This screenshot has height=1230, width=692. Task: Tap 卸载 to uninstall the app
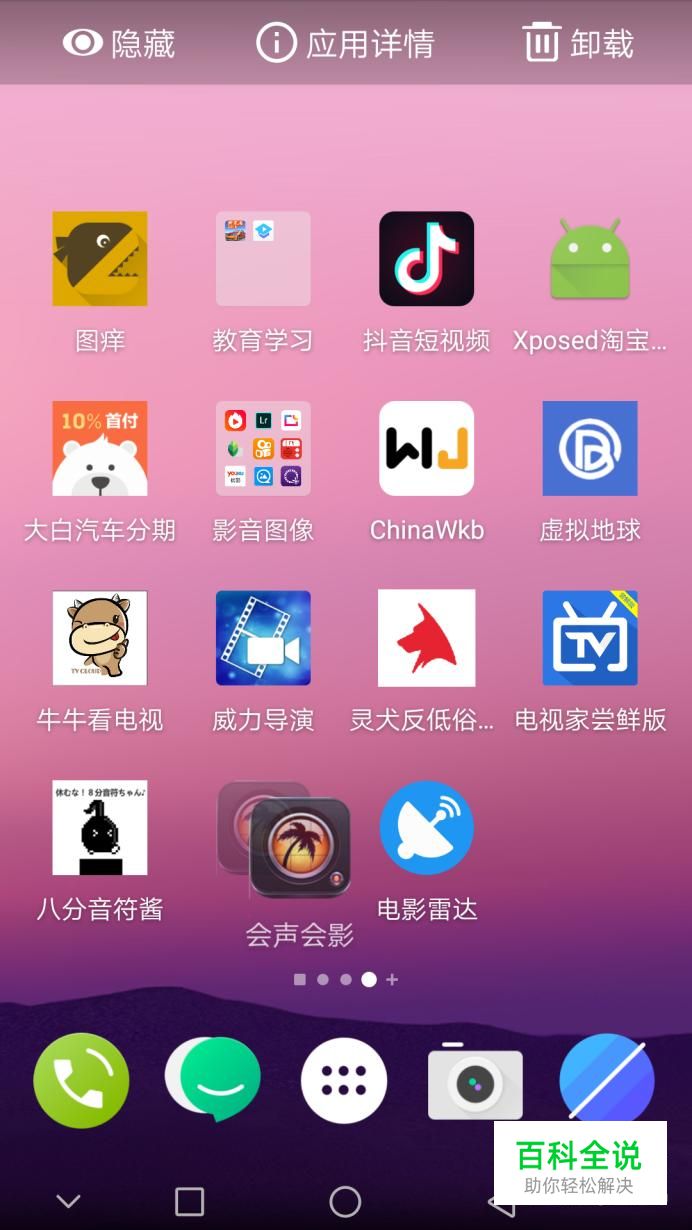[578, 43]
